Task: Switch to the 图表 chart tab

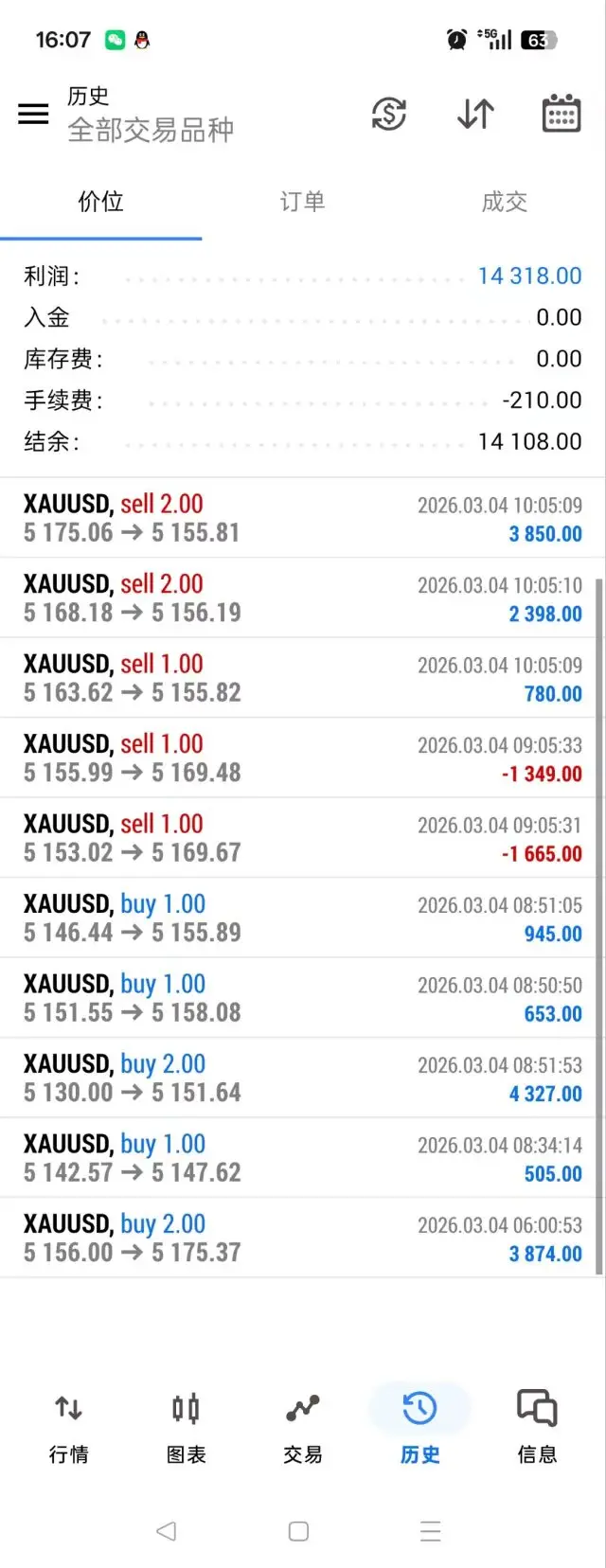Action: 186,1428
